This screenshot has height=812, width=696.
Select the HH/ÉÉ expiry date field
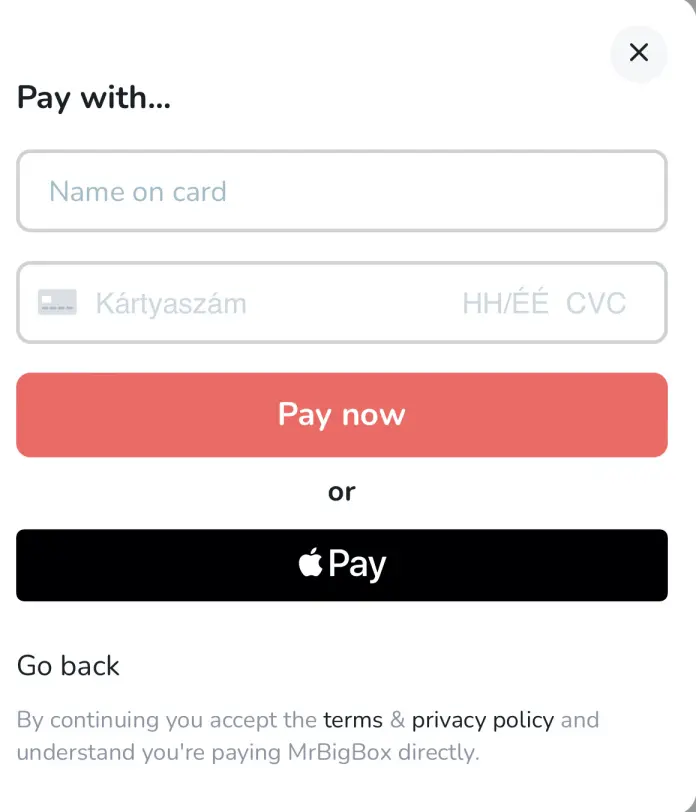(505, 303)
